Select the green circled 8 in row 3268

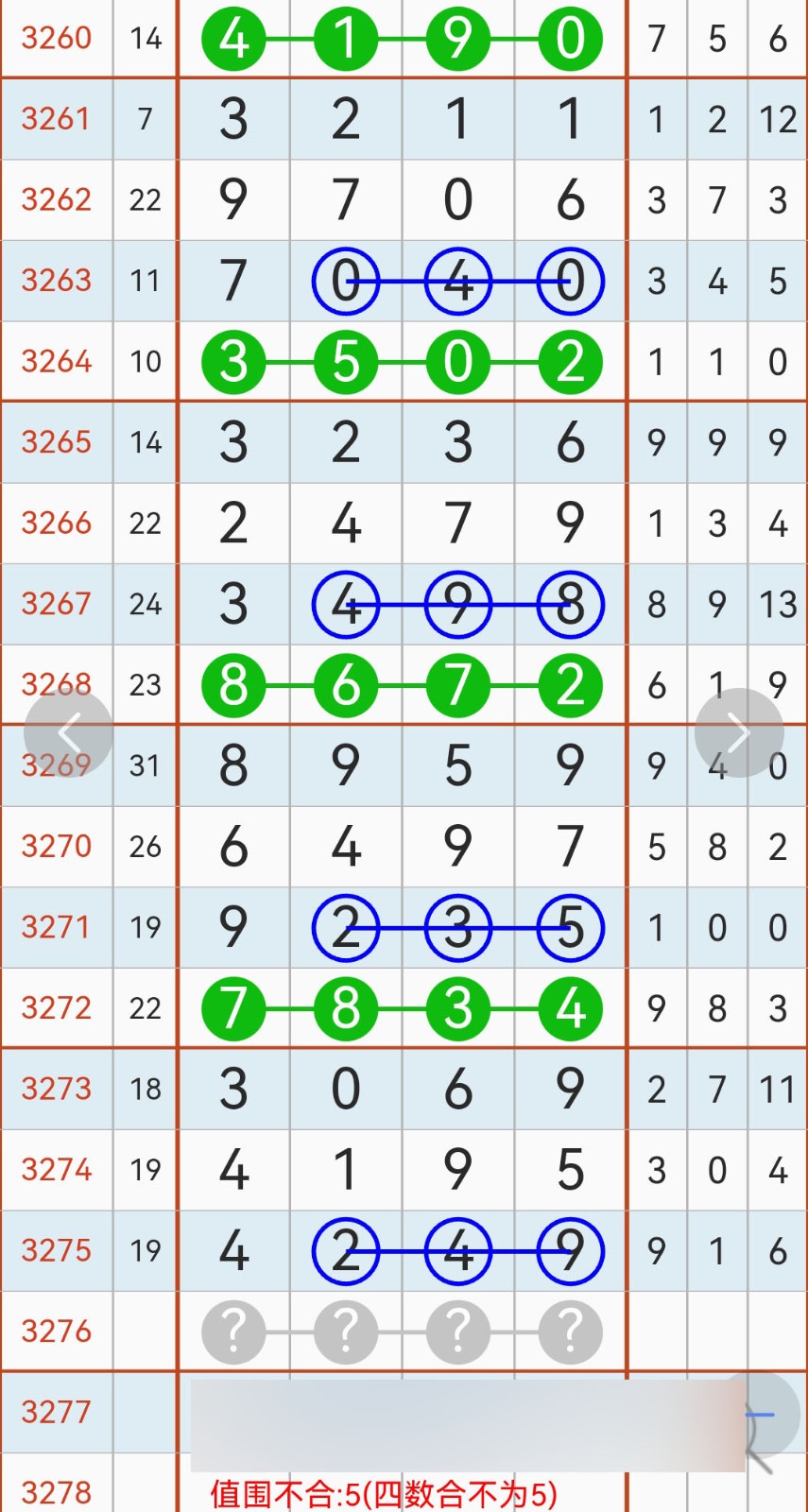pyautogui.click(x=233, y=686)
